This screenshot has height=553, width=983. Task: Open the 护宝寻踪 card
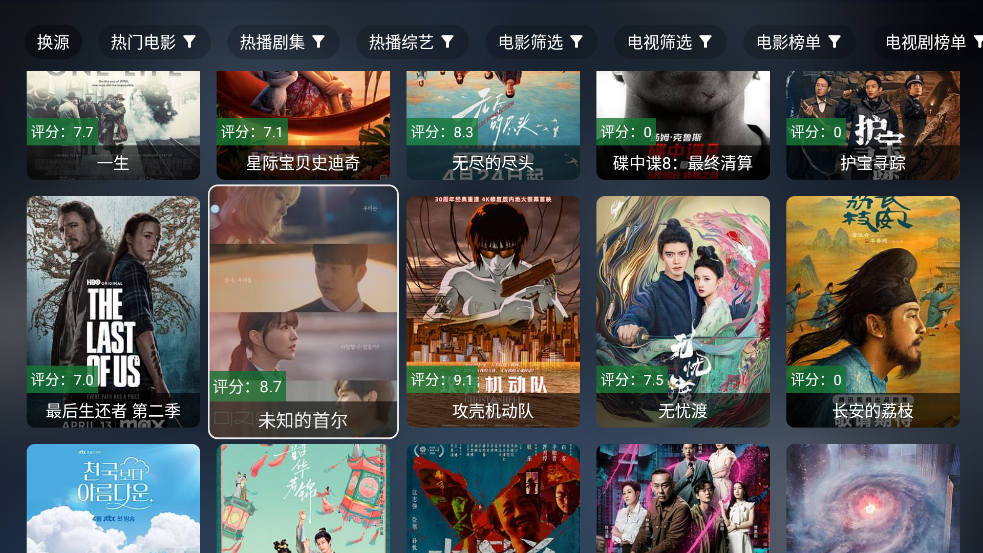tap(873, 125)
